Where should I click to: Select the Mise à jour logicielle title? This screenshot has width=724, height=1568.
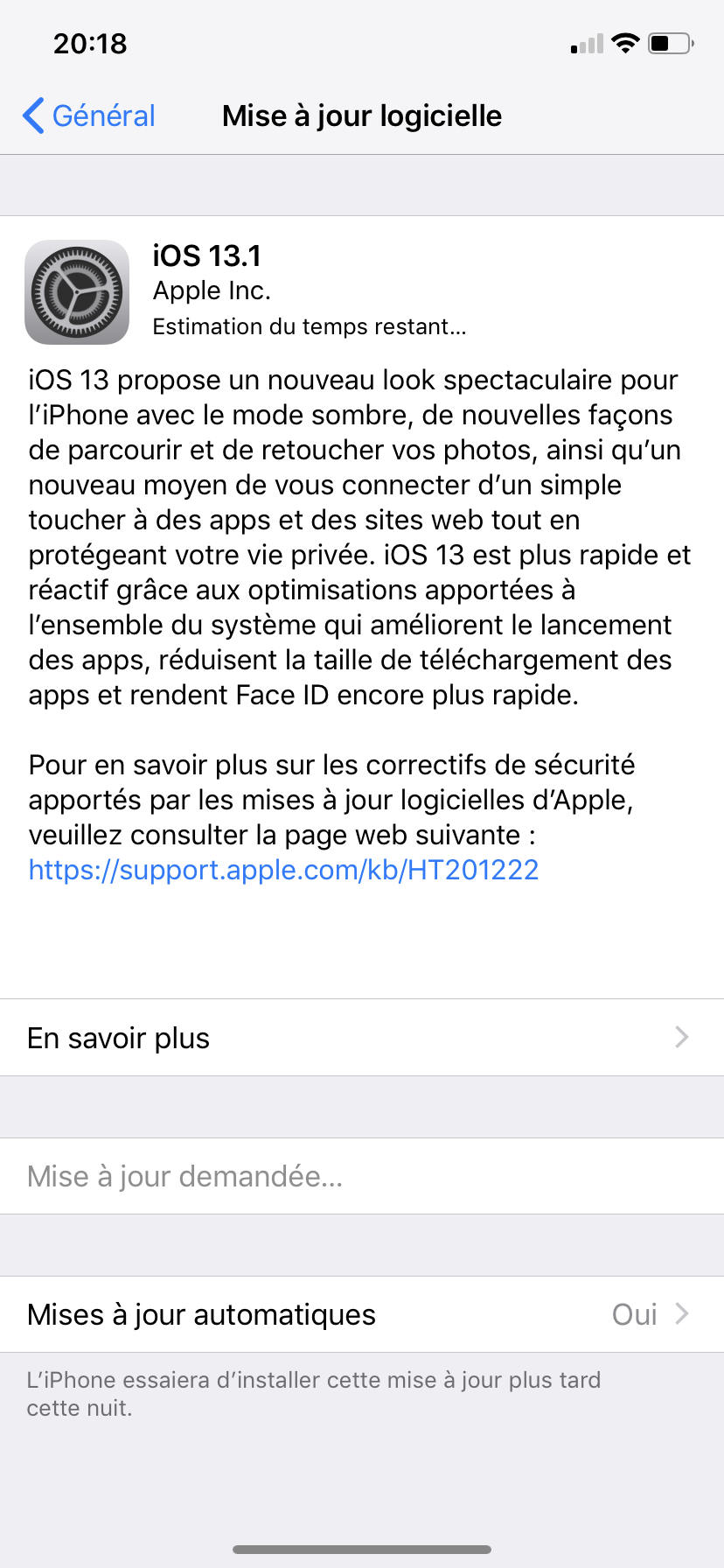pyautogui.click(x=361, y=115)
